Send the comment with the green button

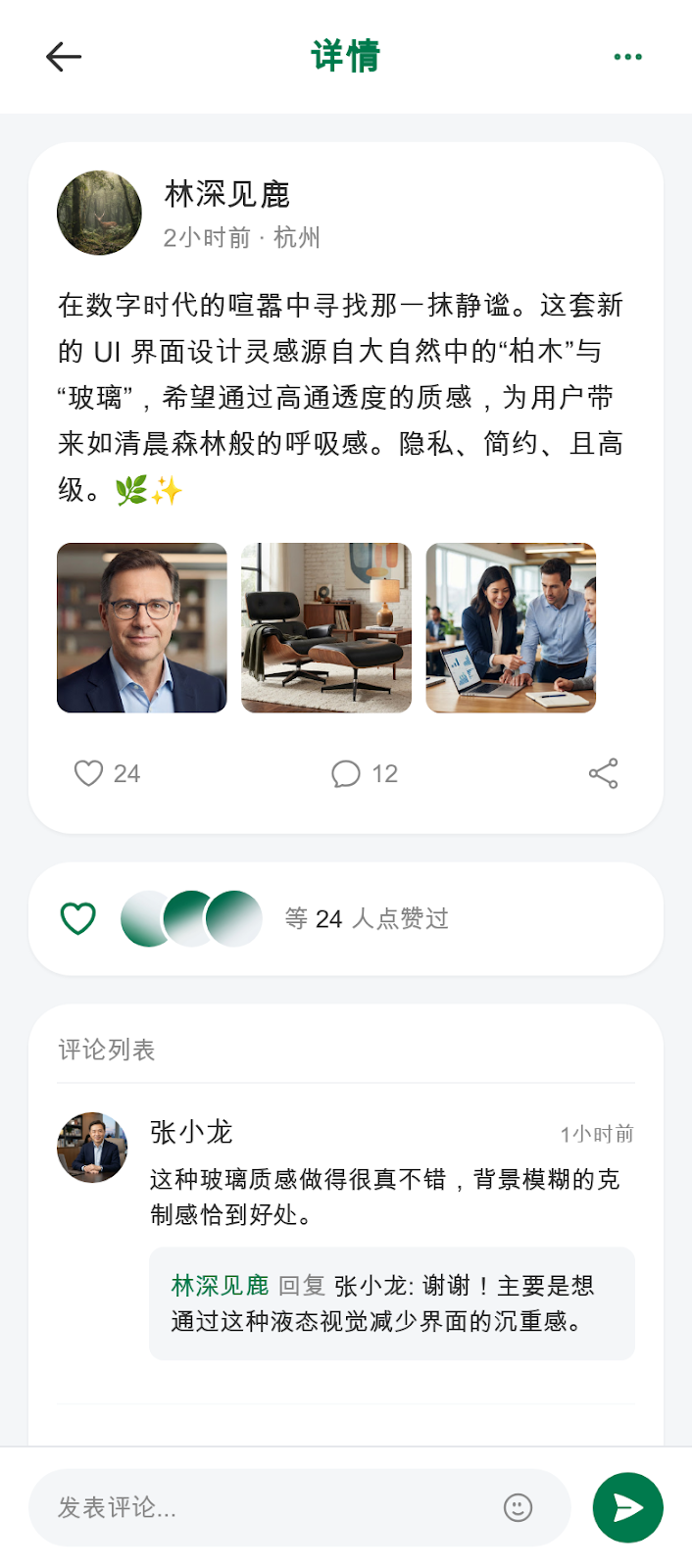point(628,1507)
